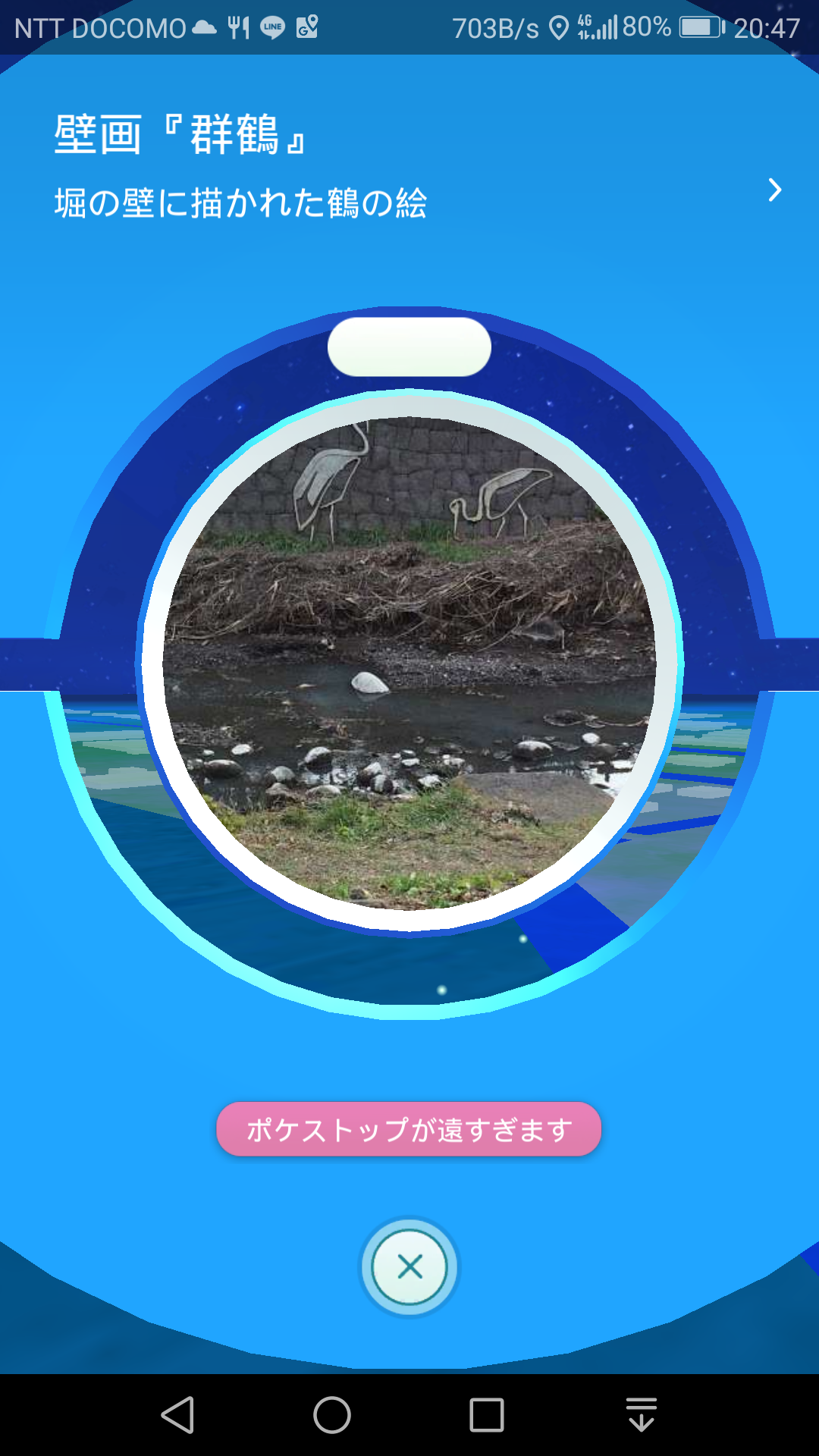Open the recent apps view
819x1456 pixels.
(486, 1415)
